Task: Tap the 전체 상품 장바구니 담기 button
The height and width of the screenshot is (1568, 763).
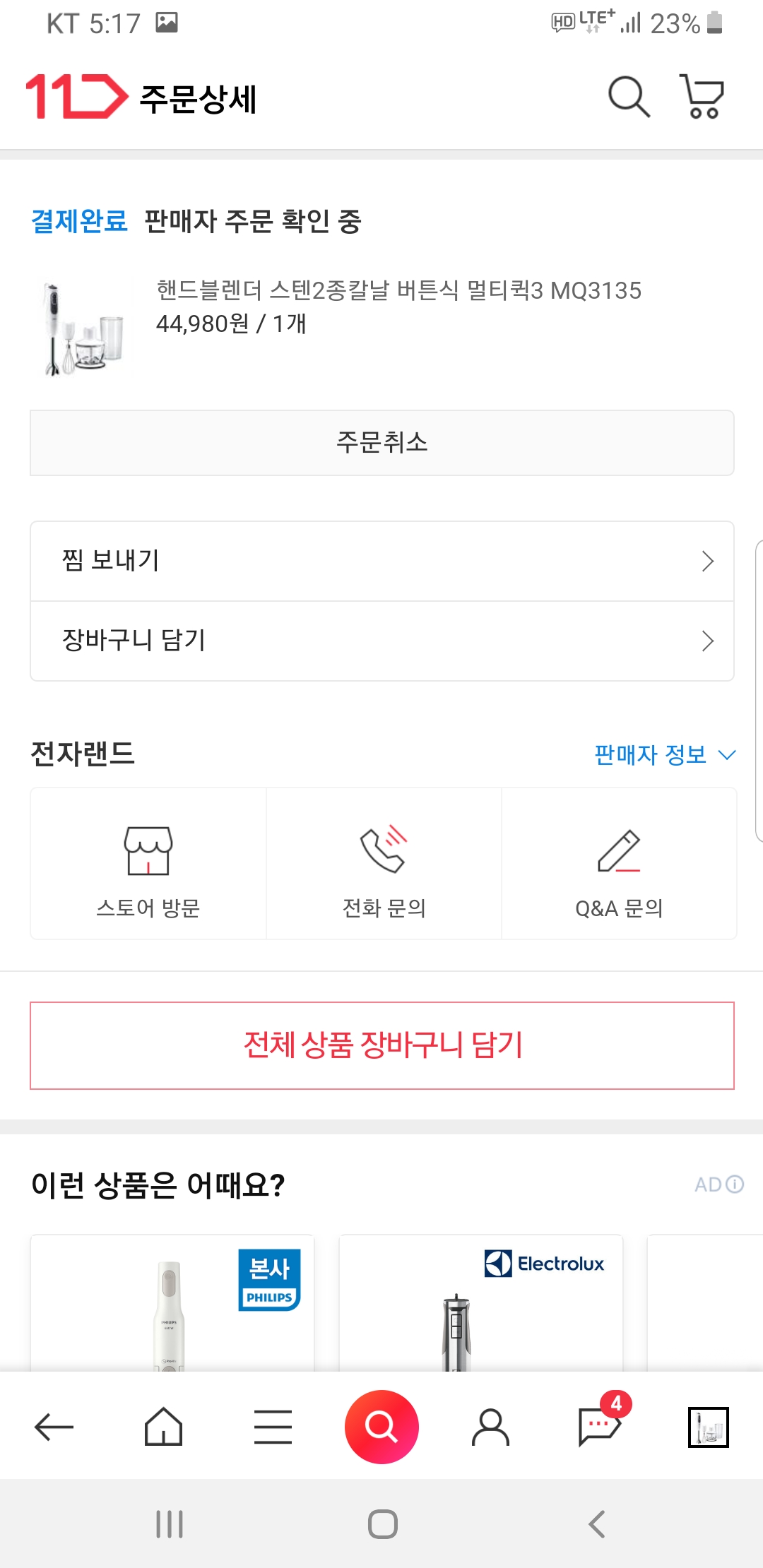Action: point(381,1045)
